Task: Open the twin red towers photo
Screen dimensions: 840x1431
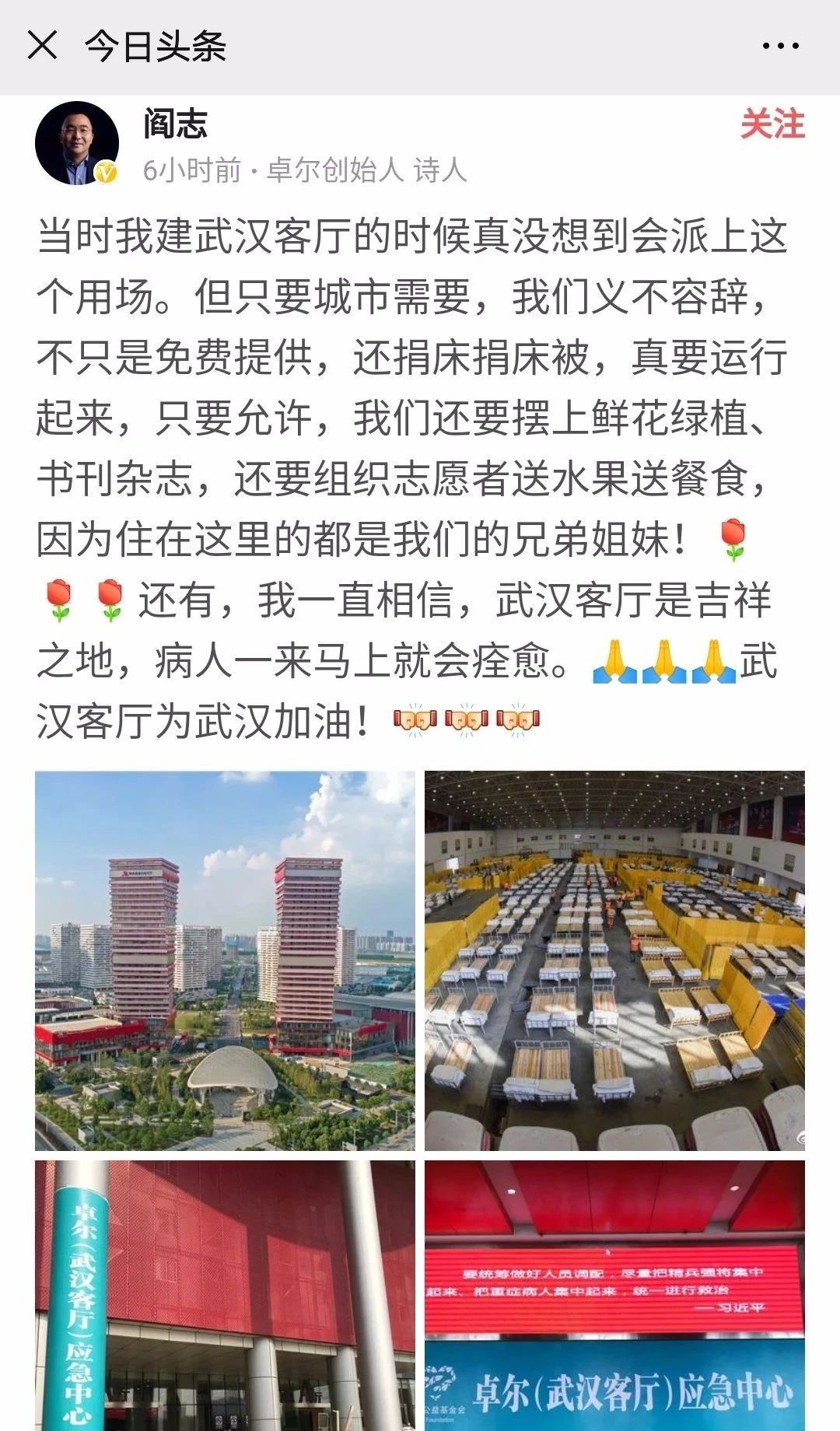Action: click(x=225, y=960)
